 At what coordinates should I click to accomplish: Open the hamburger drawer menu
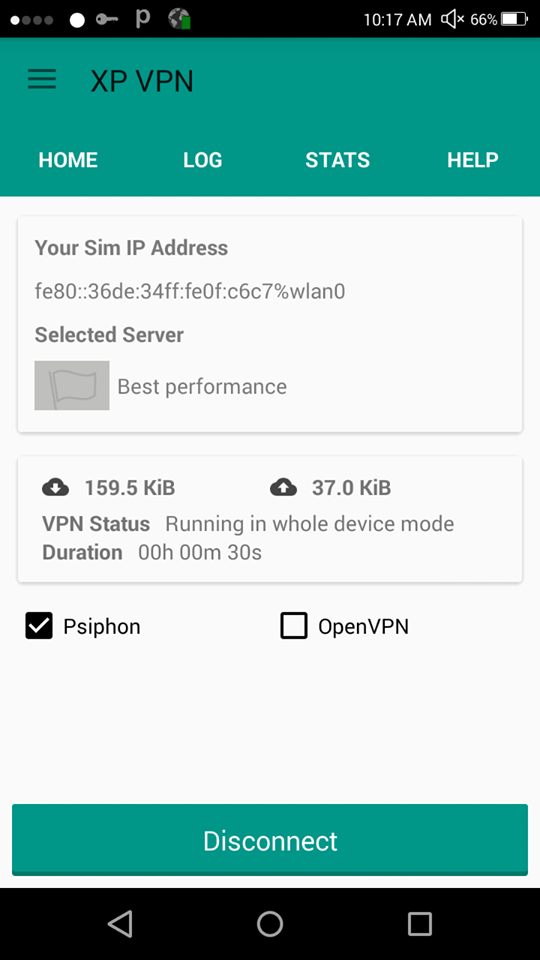click(x=42, y=80)
